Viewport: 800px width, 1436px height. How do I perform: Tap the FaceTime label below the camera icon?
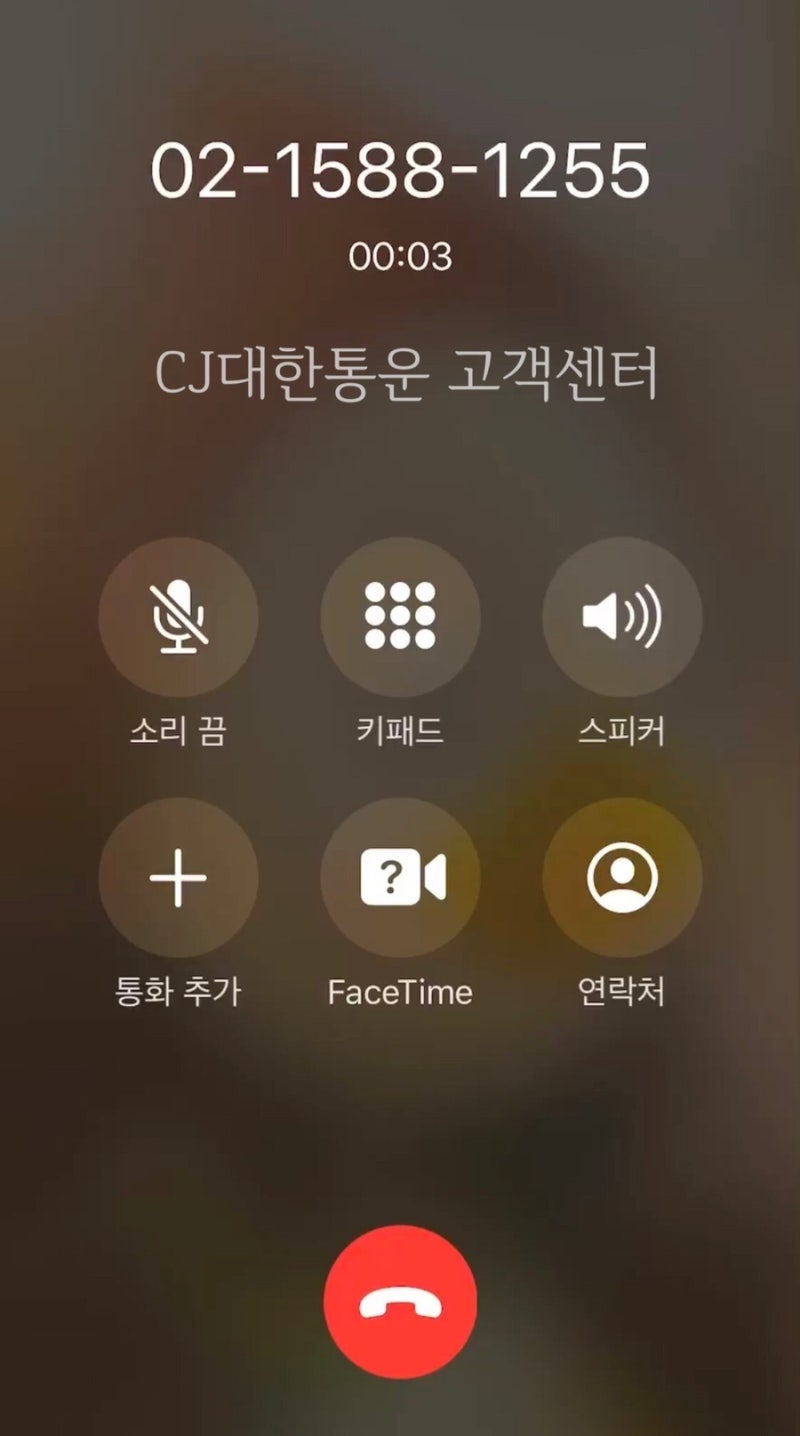point(400,993)
